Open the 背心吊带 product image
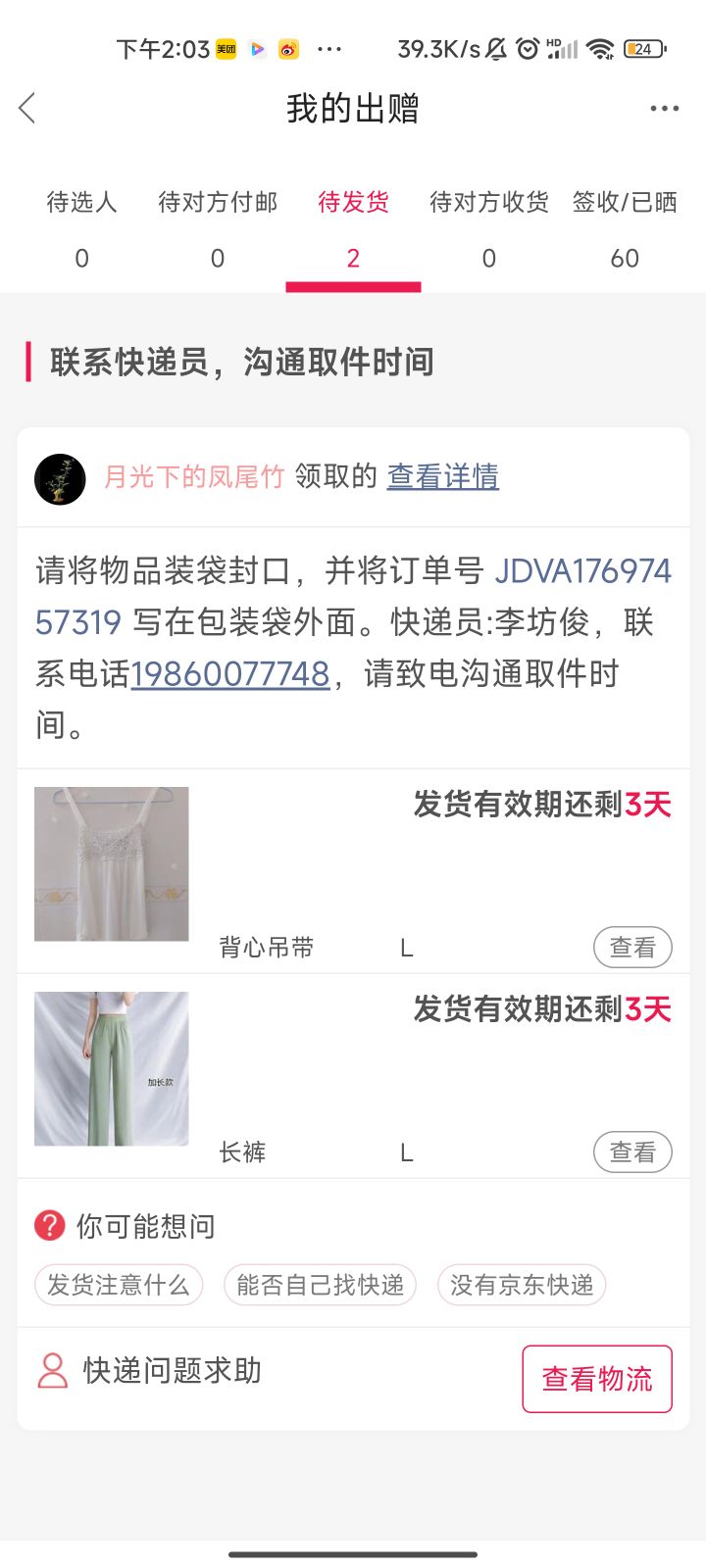This screenshot has width=706, height=1568. click(112, 864)
